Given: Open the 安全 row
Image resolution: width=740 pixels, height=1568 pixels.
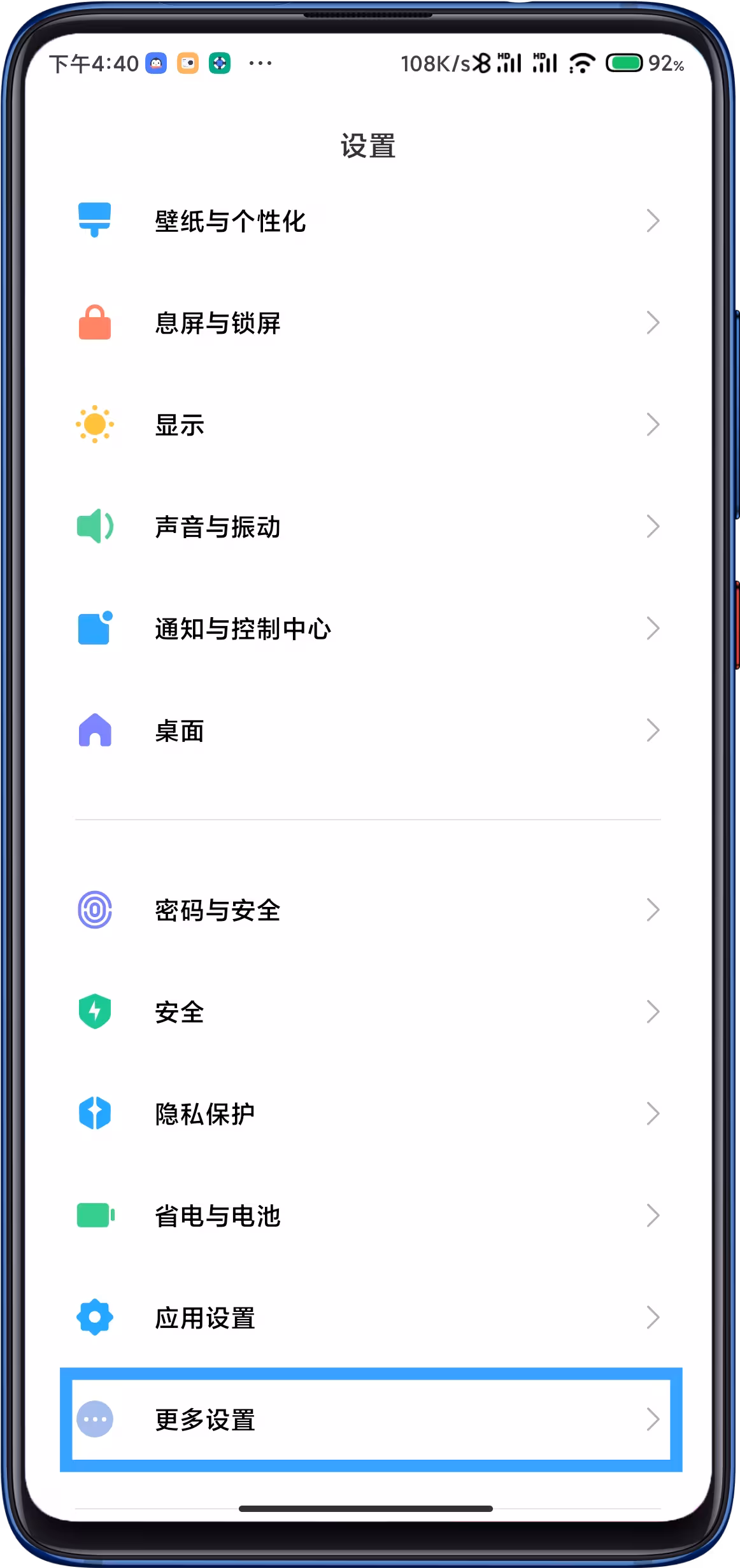Looking at the screenshot, I should (368, 1012).
